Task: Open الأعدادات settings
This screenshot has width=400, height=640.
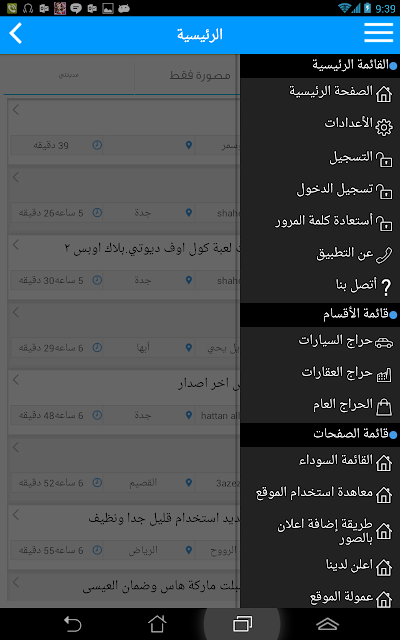Action: [320, 124]
